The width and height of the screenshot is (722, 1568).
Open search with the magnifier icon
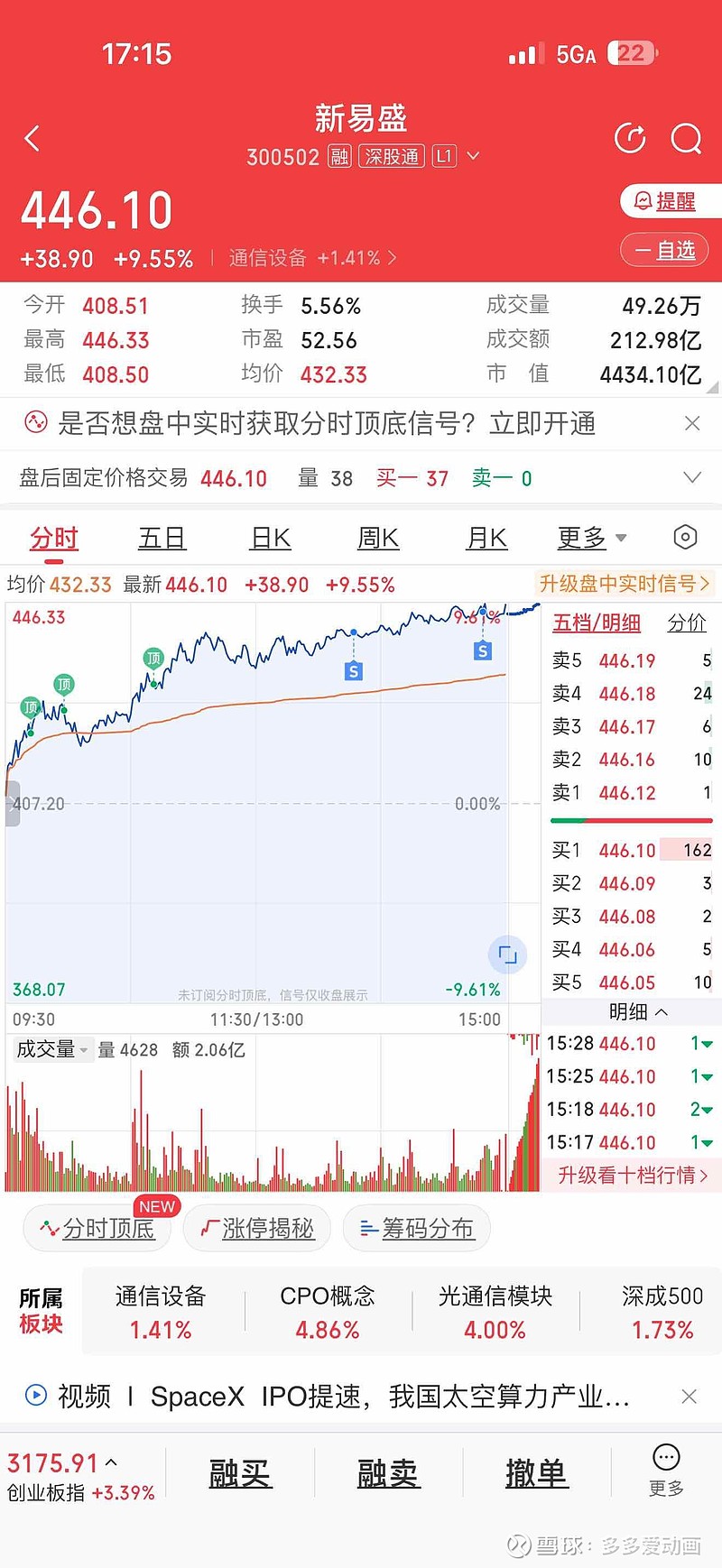(687, 137)
